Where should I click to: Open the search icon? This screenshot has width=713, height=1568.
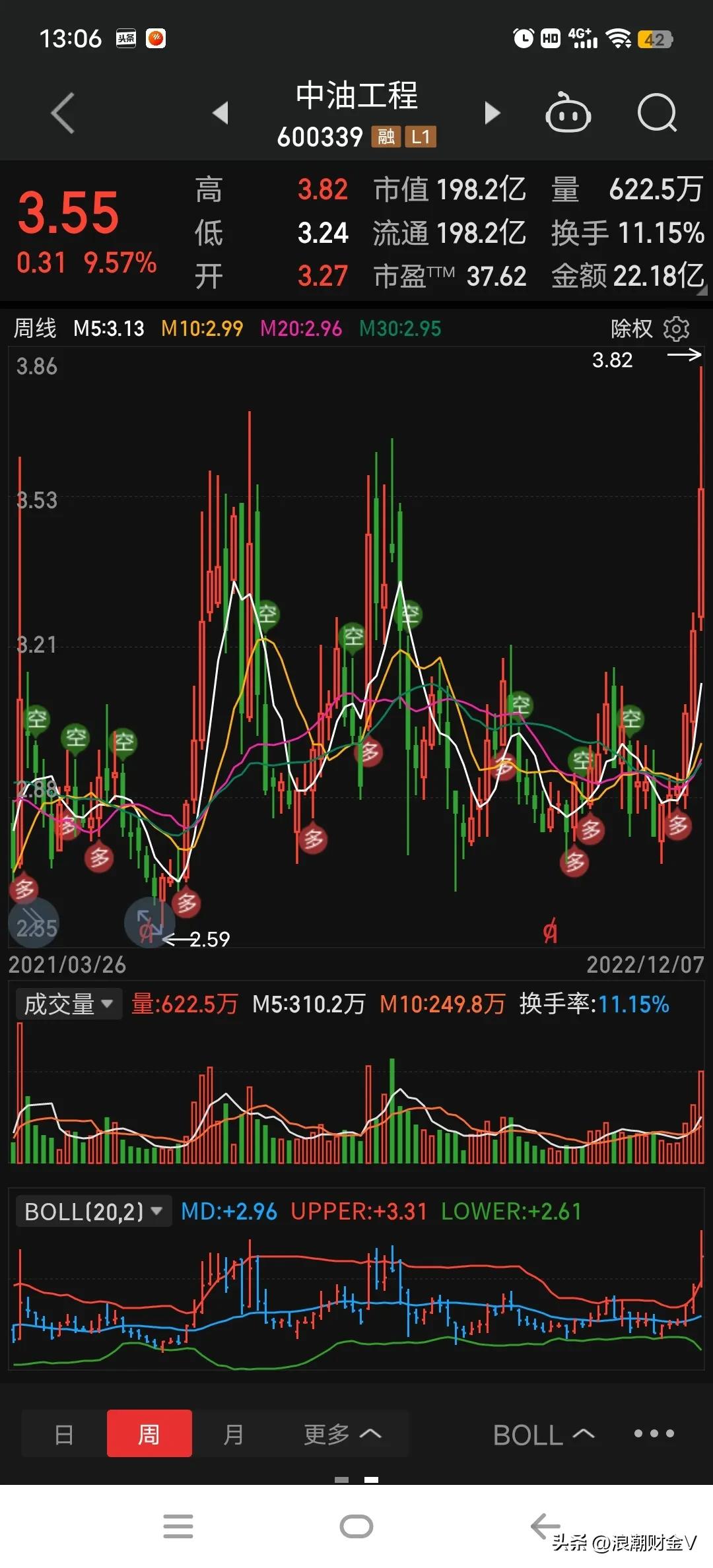(657, 114)
